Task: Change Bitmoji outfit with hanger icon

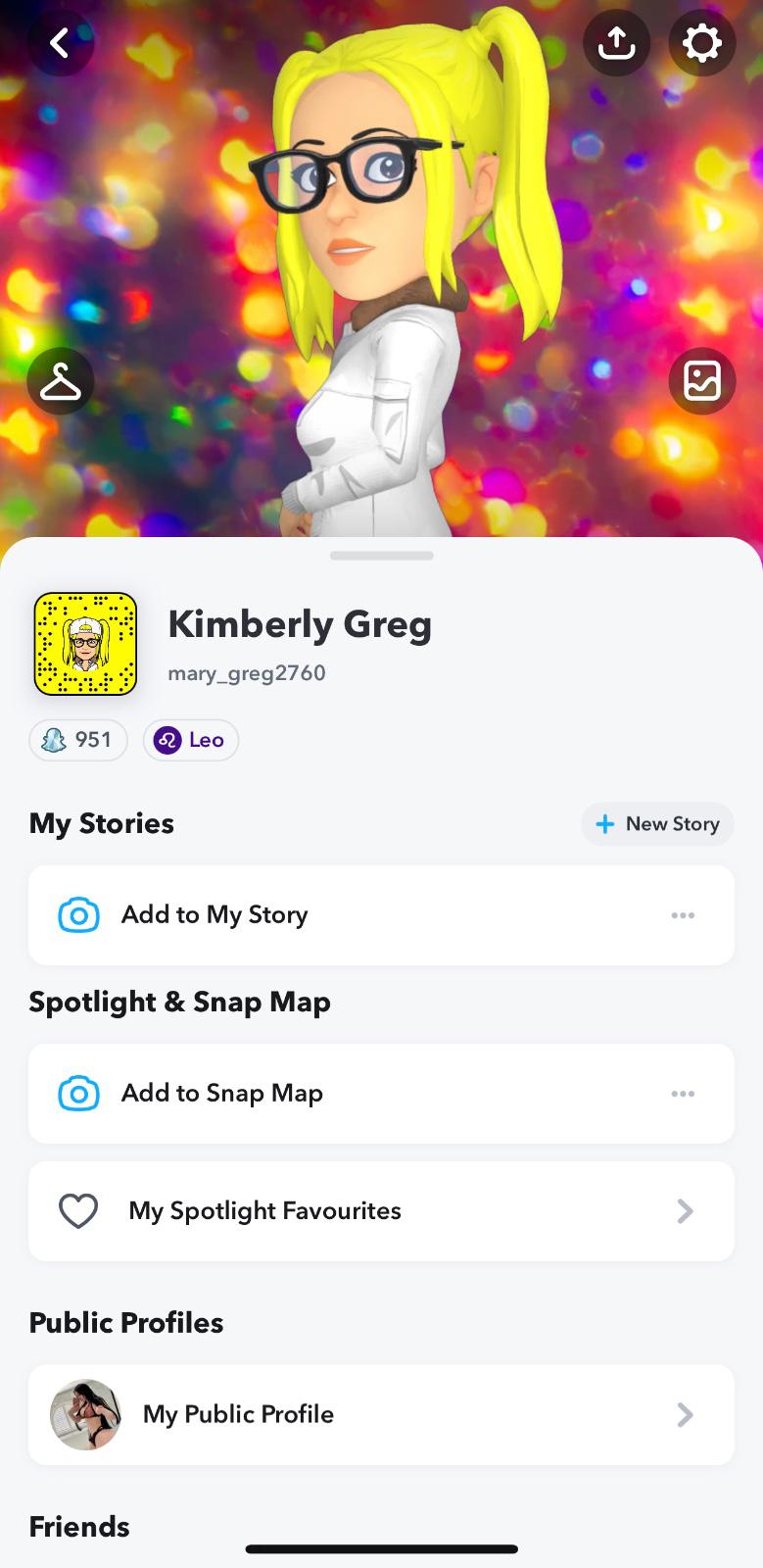Action: pos(61,381)
